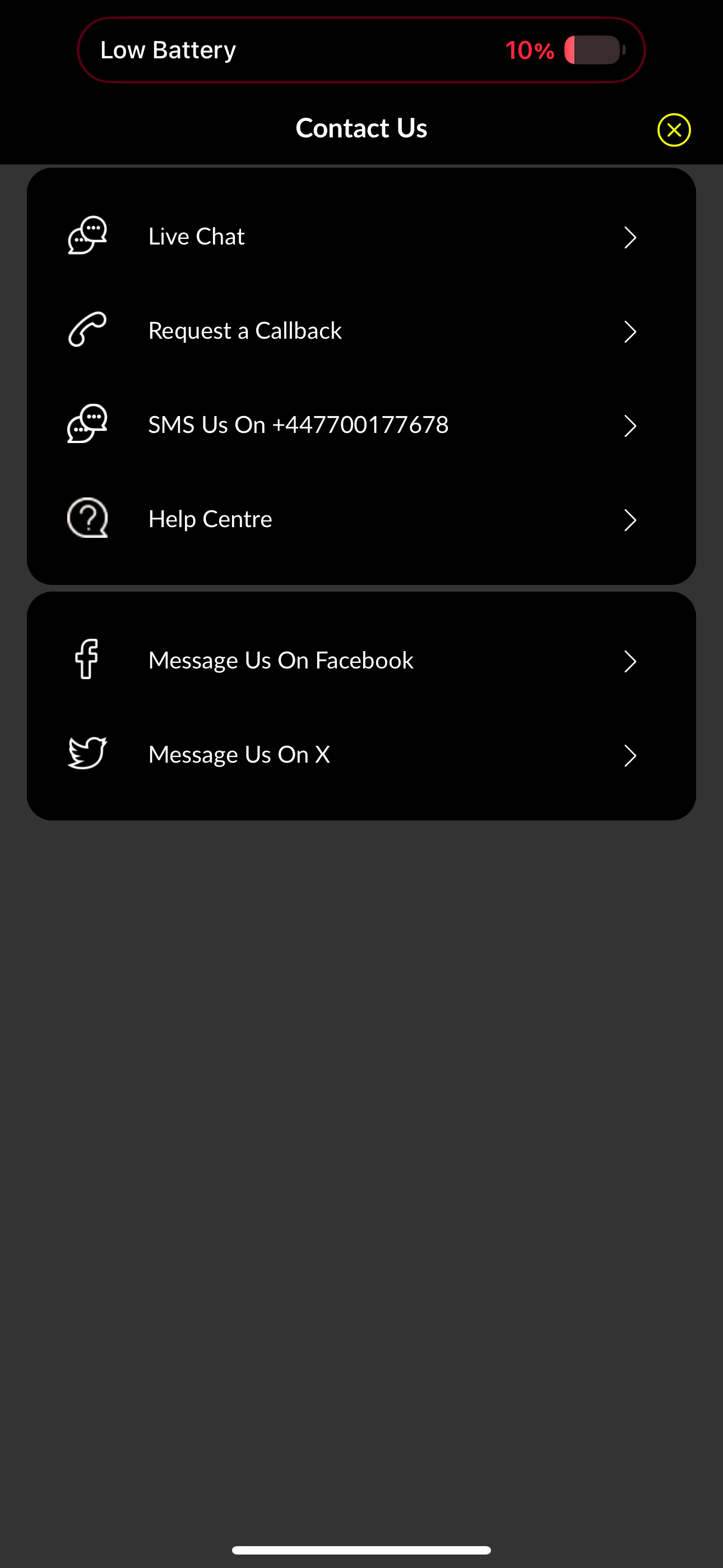This screenshot has height=1568, width=723.
Task: Expand the Live Chat chevron
Action: pyautogui.click(x=630, y=237)
